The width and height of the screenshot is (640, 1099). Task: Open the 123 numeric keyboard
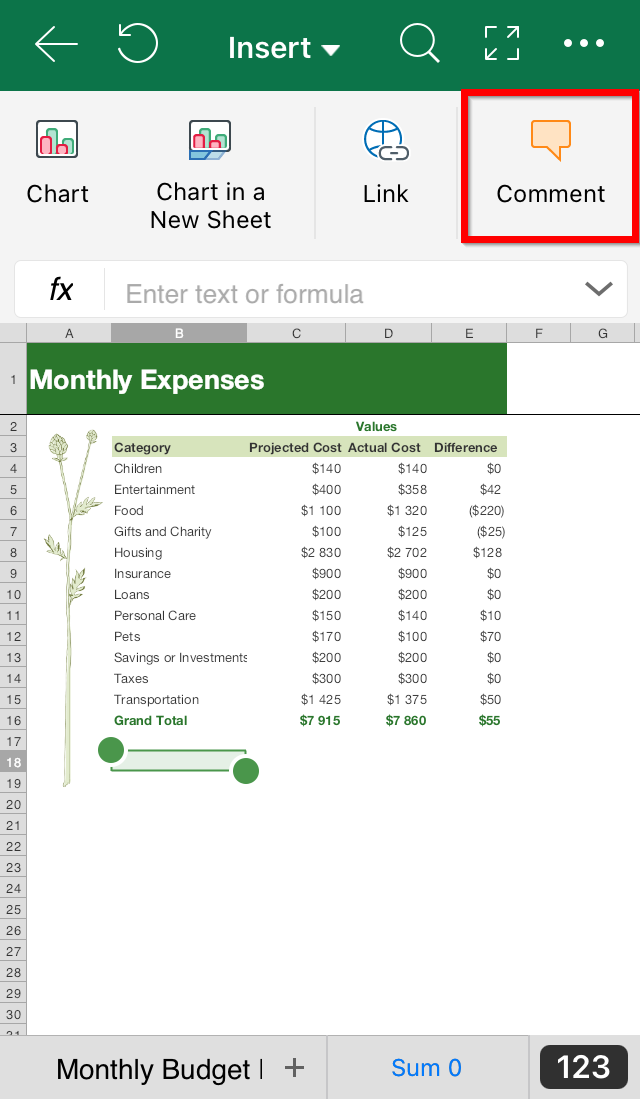[583, 1067]
